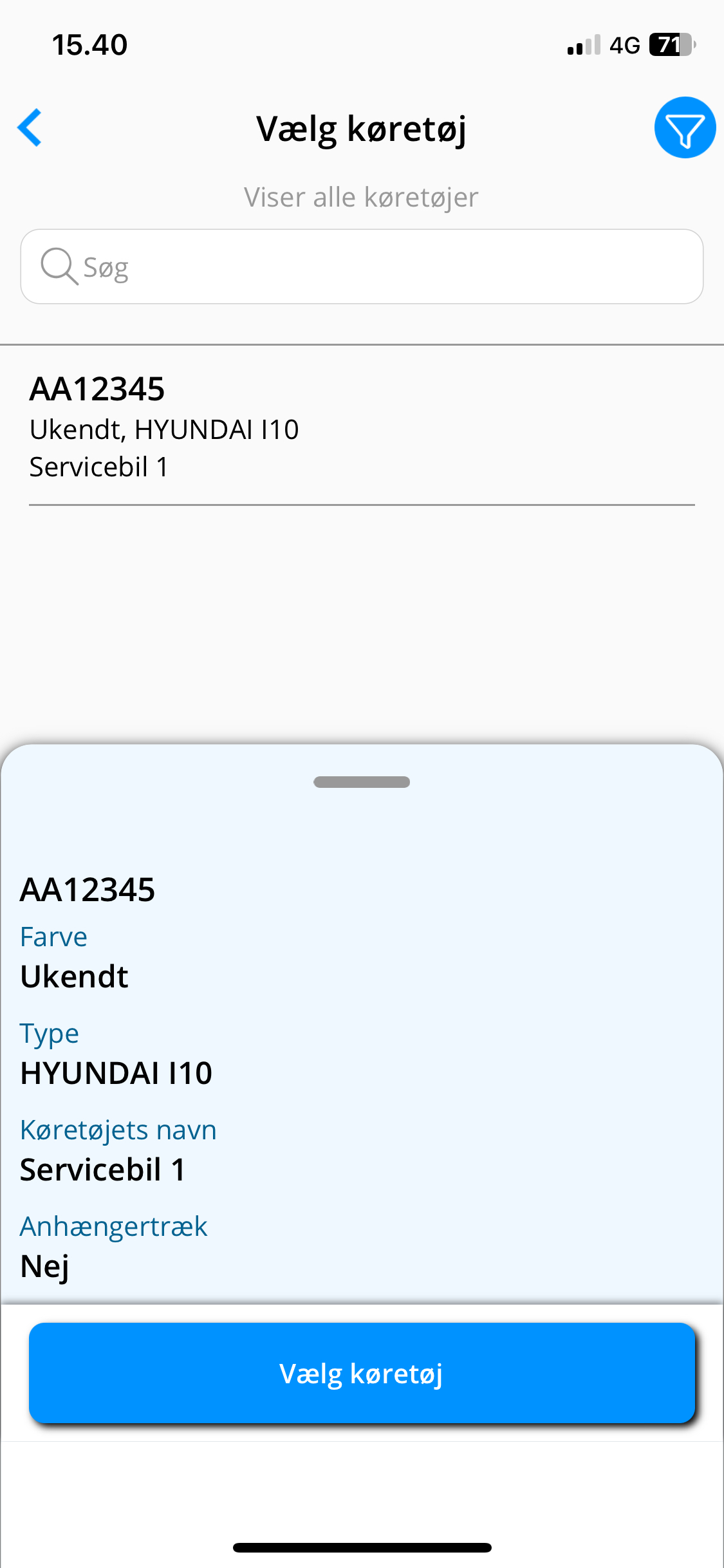Viewport: 724px width, 1568px height.
Task: Confirm with the Vælg køretøj button
Action: pos(362,1373)
